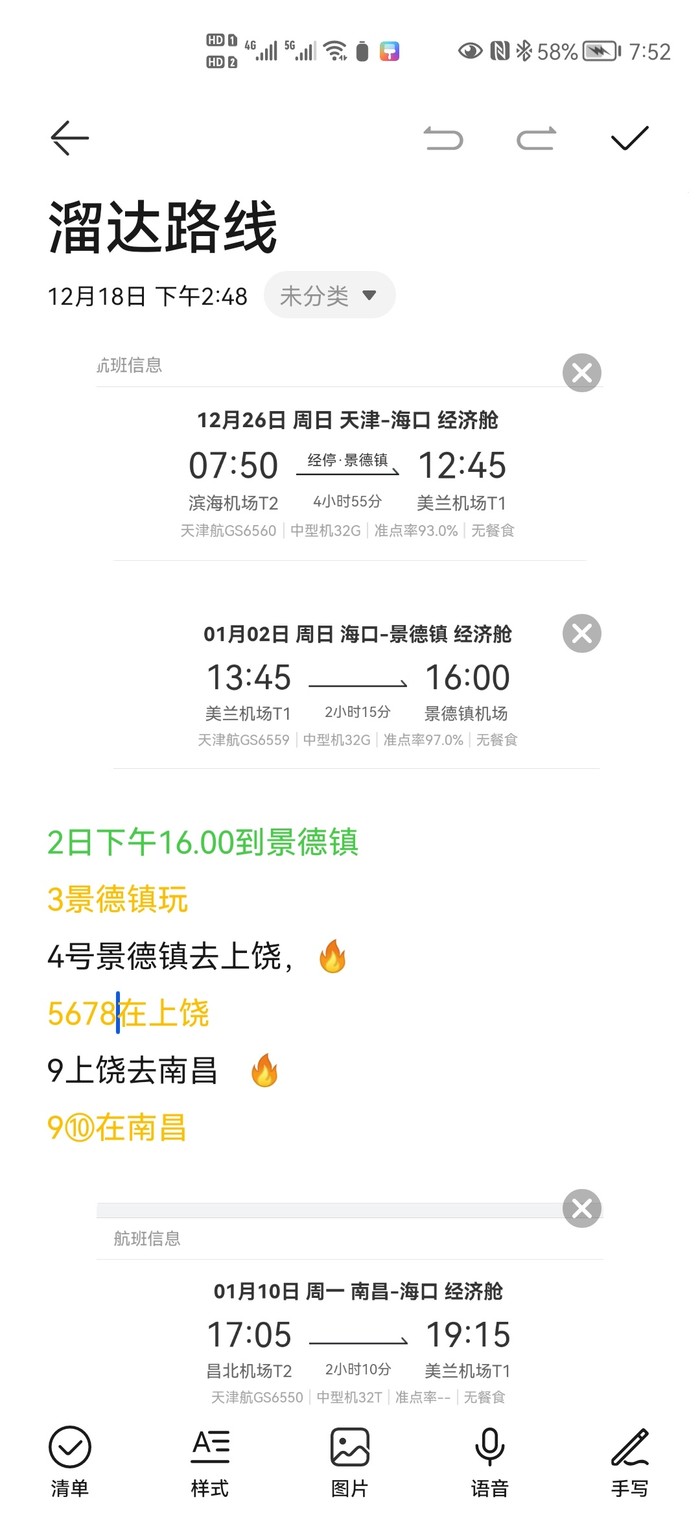Start a 语音 voice recording
The image size is (700, 1517).
(490, 1462)
